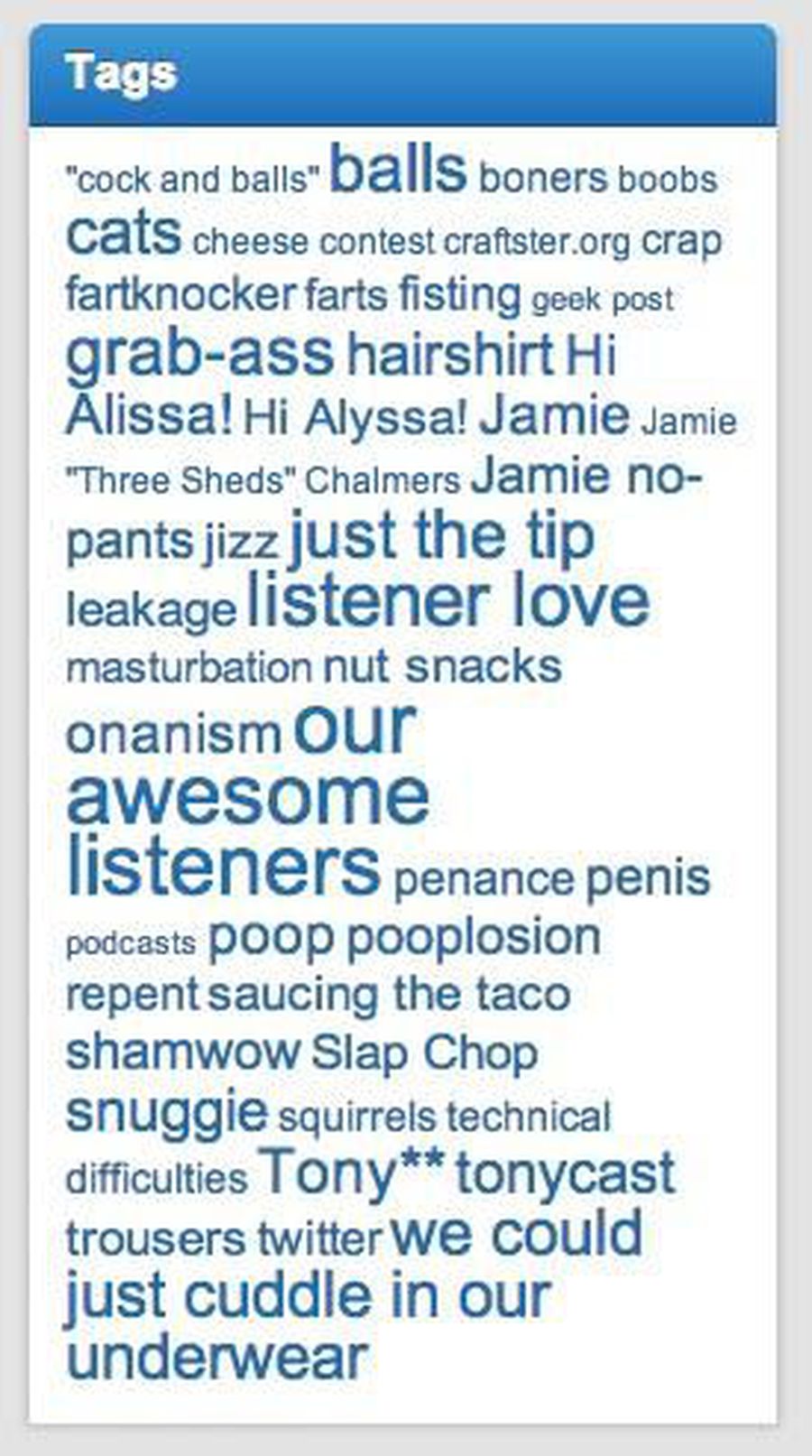View posts tagged listener love
Image resolution: width=812 pixels, height=1456 pixels.
pyautogui.click(x=448, y=601)
